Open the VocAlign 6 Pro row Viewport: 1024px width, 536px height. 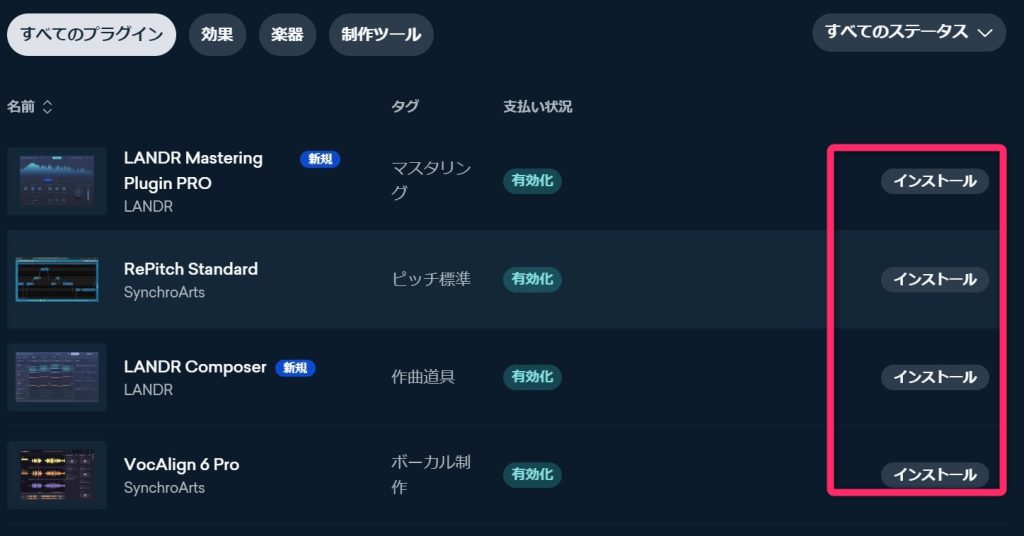pos(181,465)
